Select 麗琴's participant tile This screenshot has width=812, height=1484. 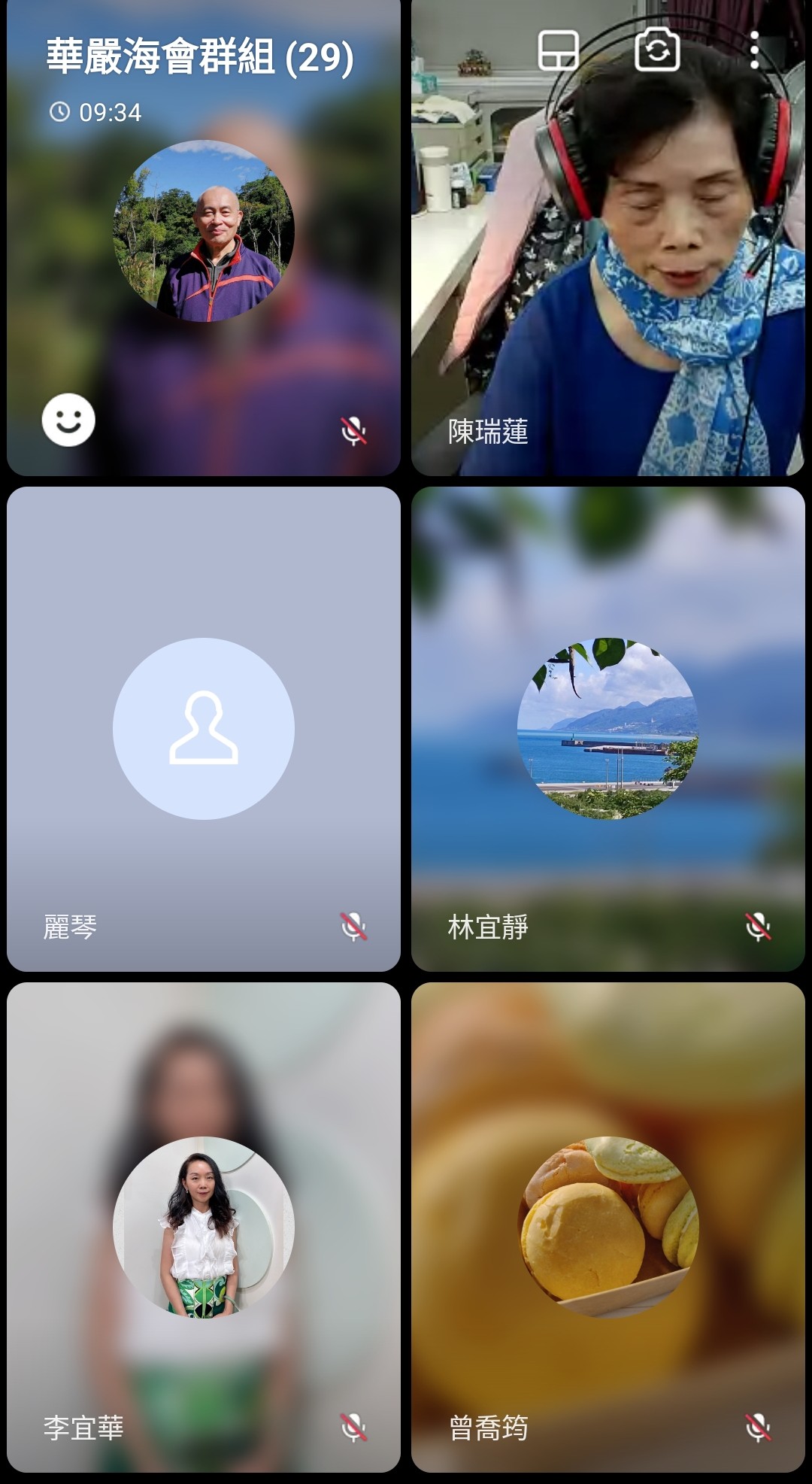click(x=203, y=728)
